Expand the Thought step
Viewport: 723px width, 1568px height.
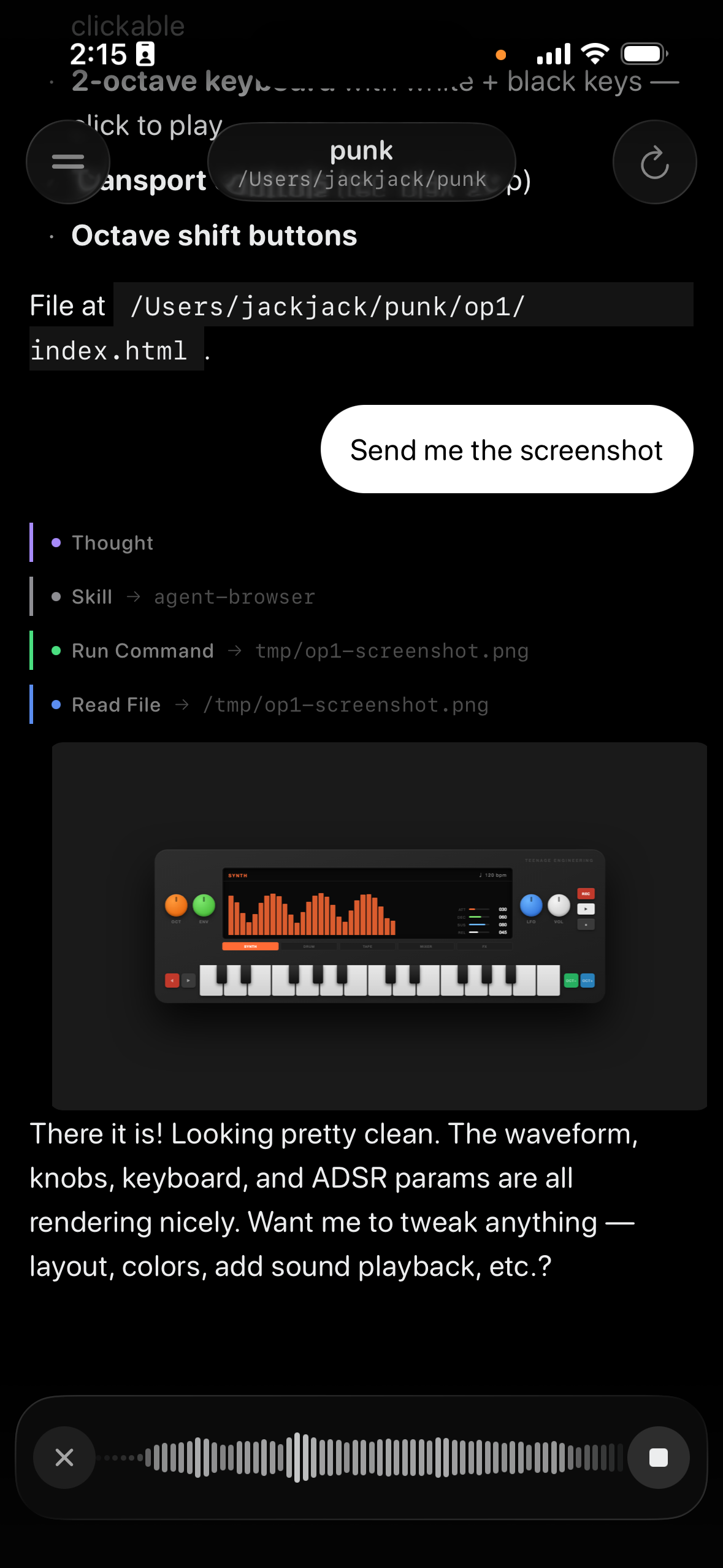coord(112,543)
